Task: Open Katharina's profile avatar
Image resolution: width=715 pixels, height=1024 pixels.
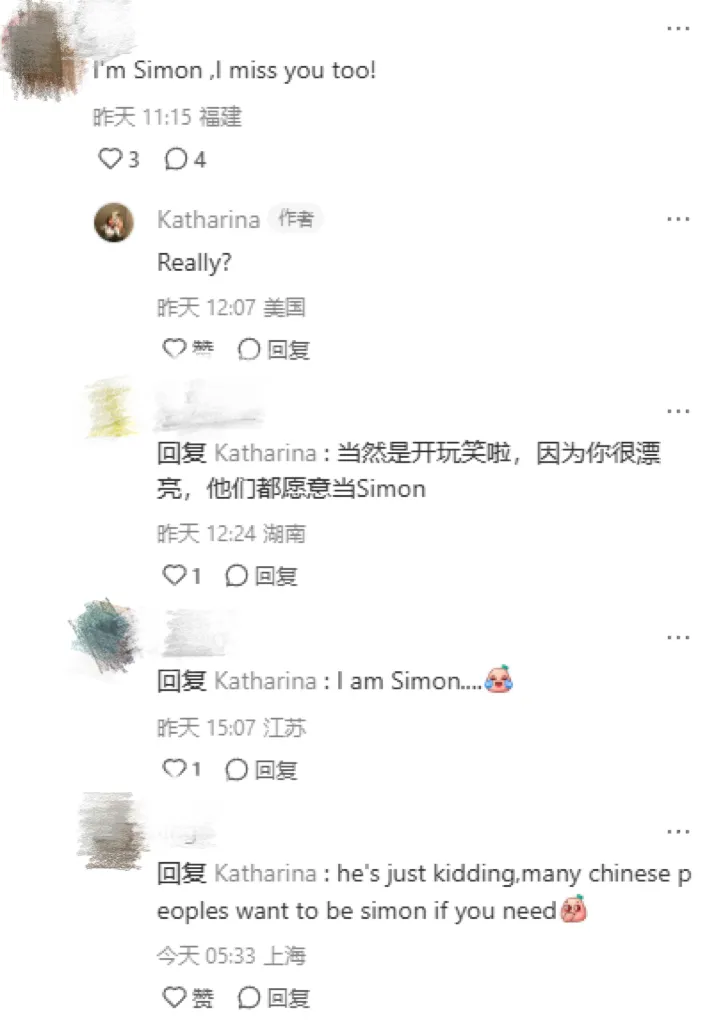Action: point(114,222)
